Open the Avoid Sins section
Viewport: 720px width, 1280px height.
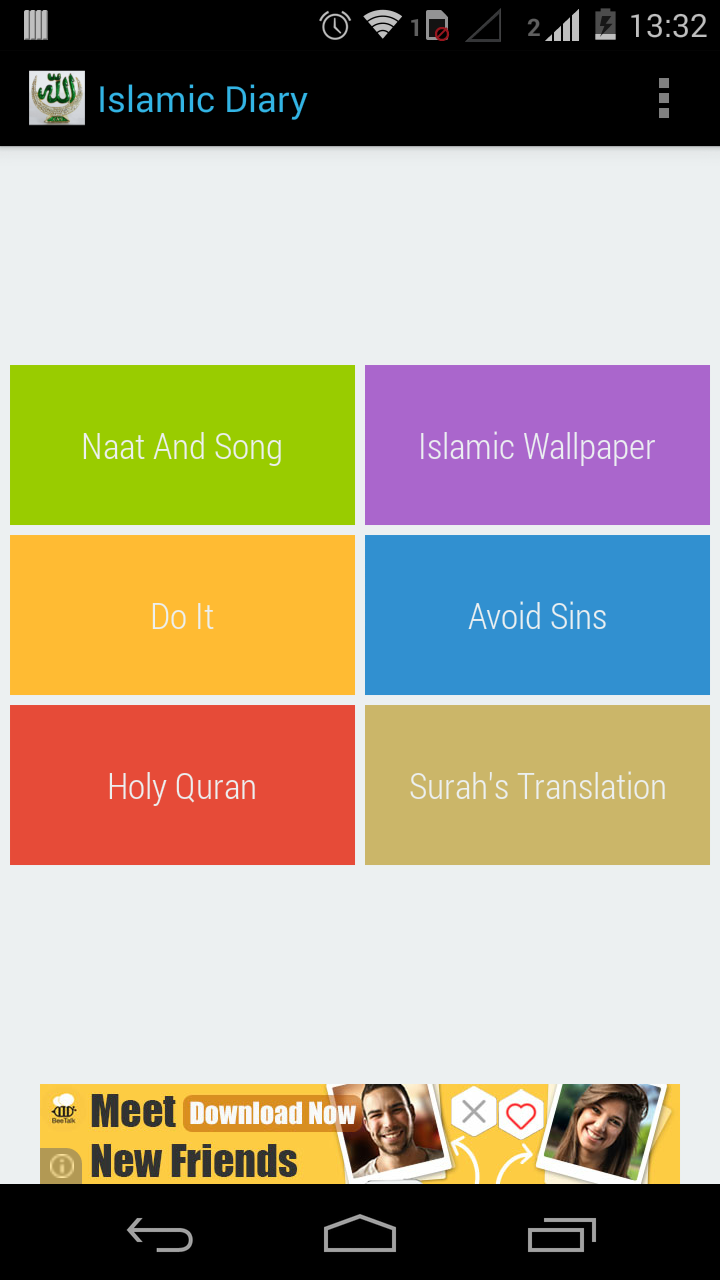point(537,615)
